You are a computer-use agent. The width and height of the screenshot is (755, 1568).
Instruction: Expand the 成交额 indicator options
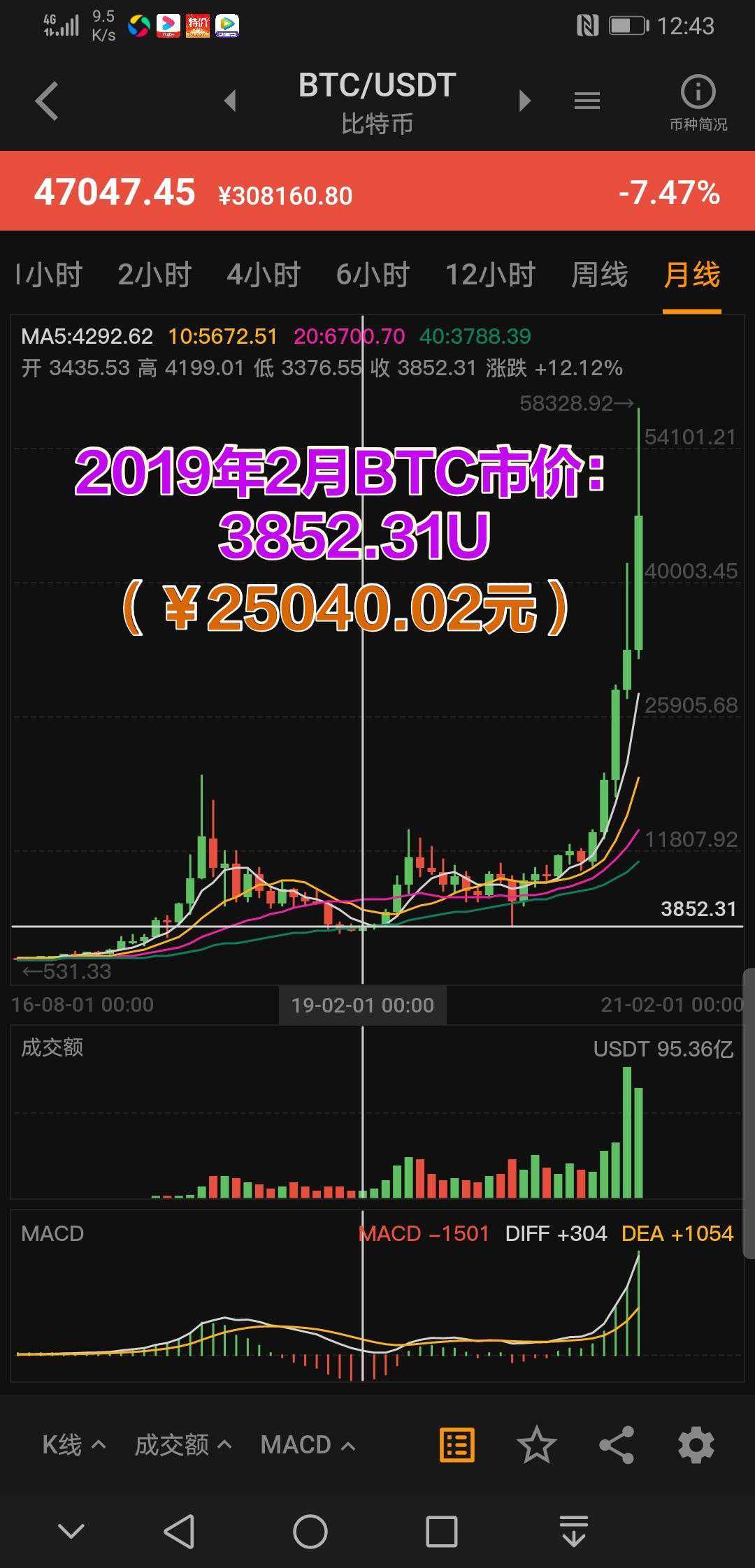pyautogui.click(x=182, y=1444)
